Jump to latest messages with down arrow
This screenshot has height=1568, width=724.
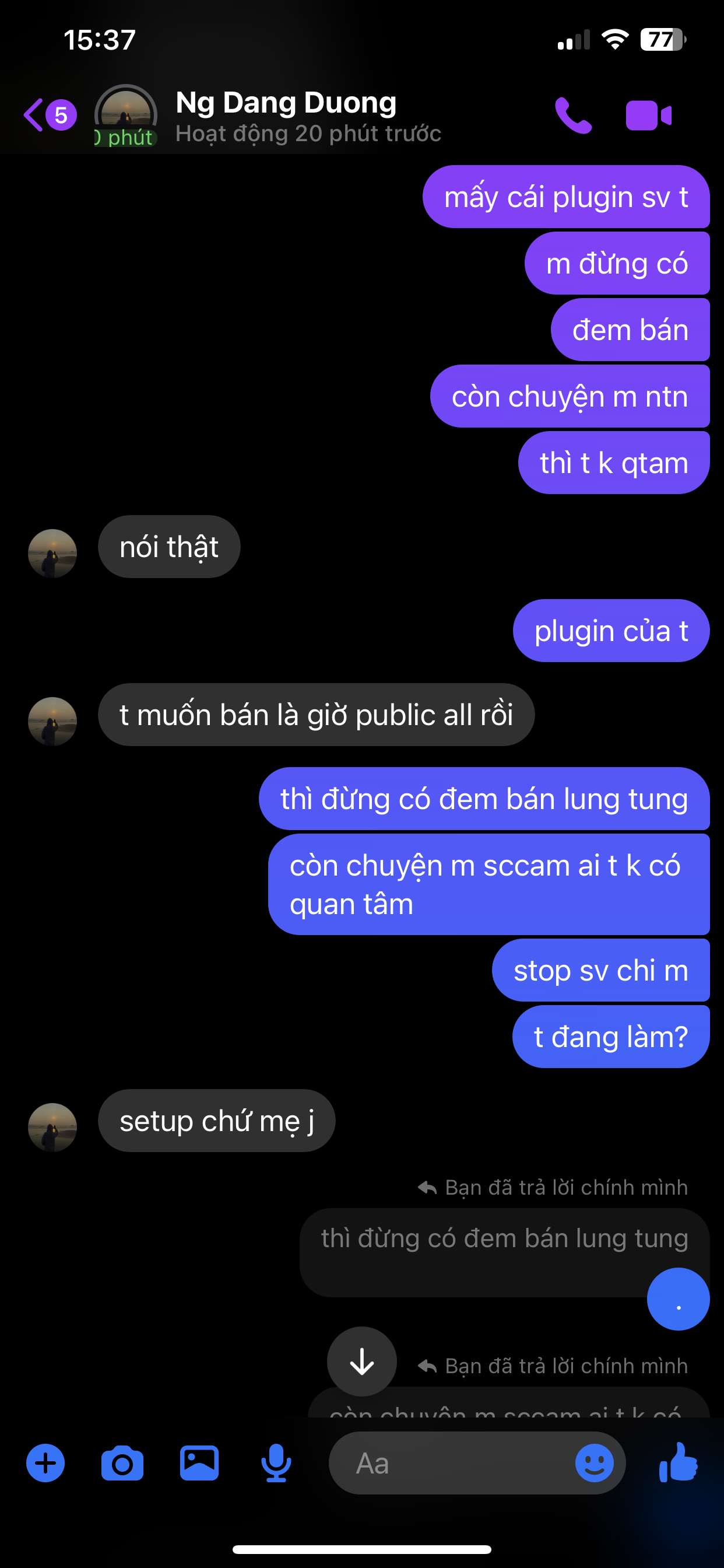coord(362,1361)
